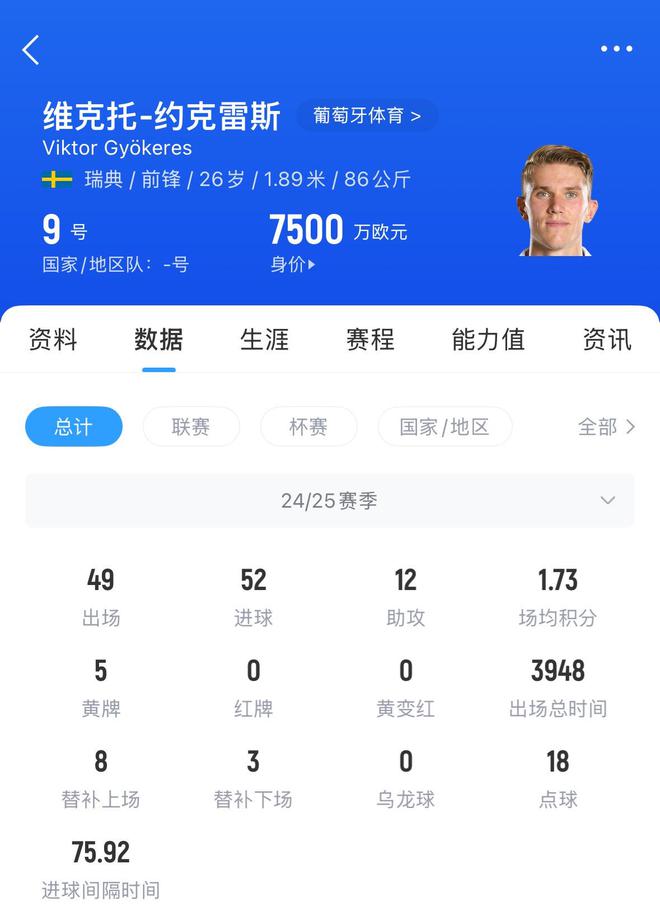The width and height of the screenshot is (660, 924).
Task: Open the 能力值 ability tab
Action: coord(488,339)
